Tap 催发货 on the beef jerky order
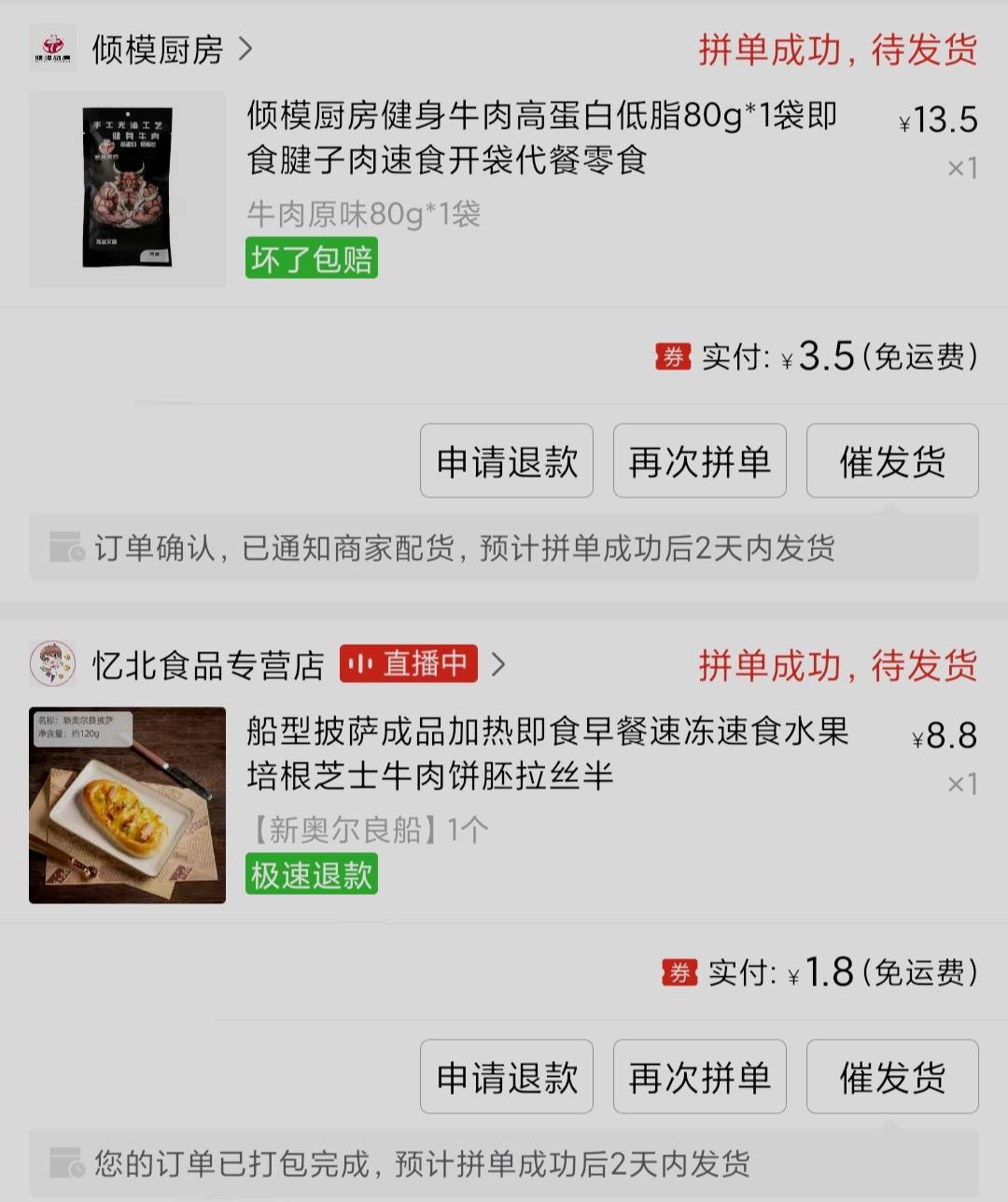 point(891,460)
